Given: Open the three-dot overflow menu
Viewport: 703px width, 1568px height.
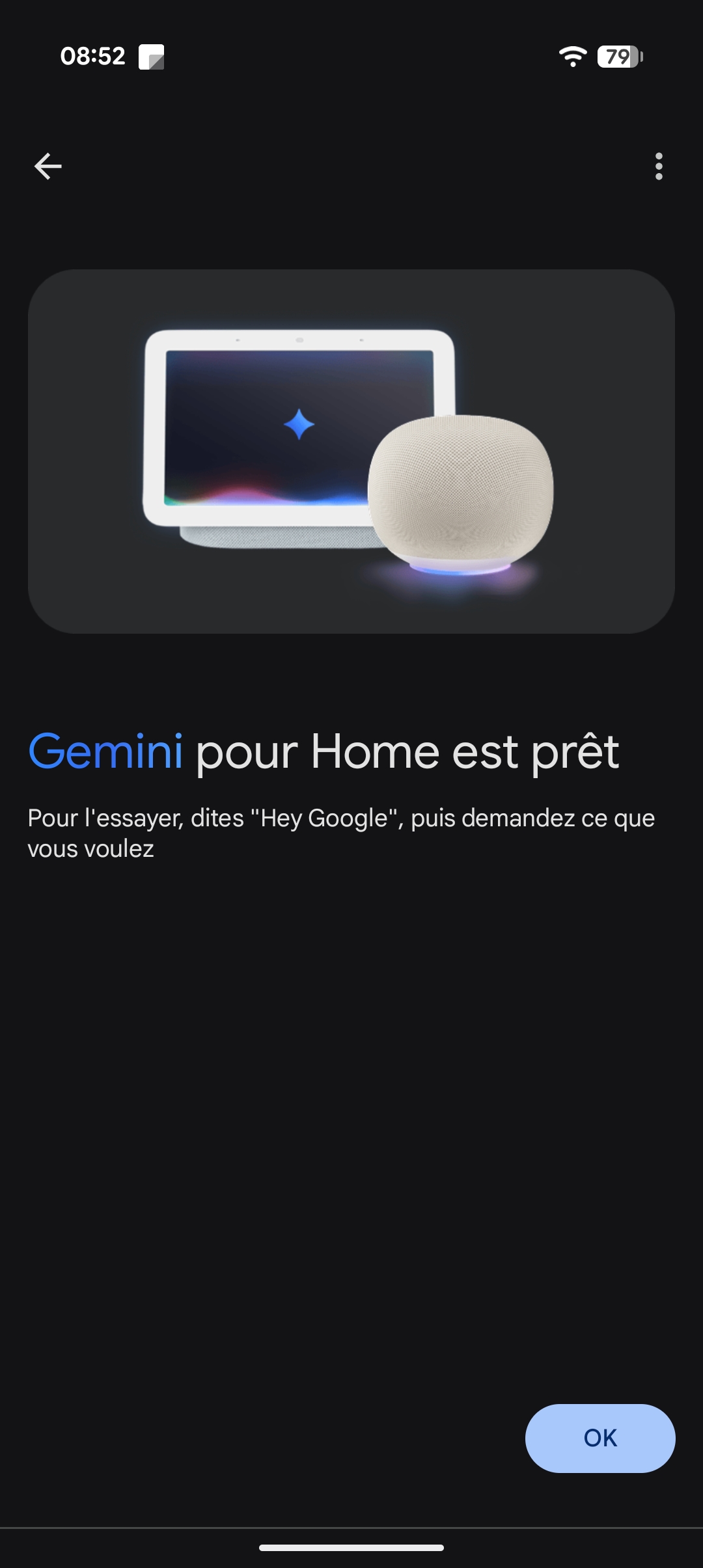Looking at the screenshot, I should 659,167.
